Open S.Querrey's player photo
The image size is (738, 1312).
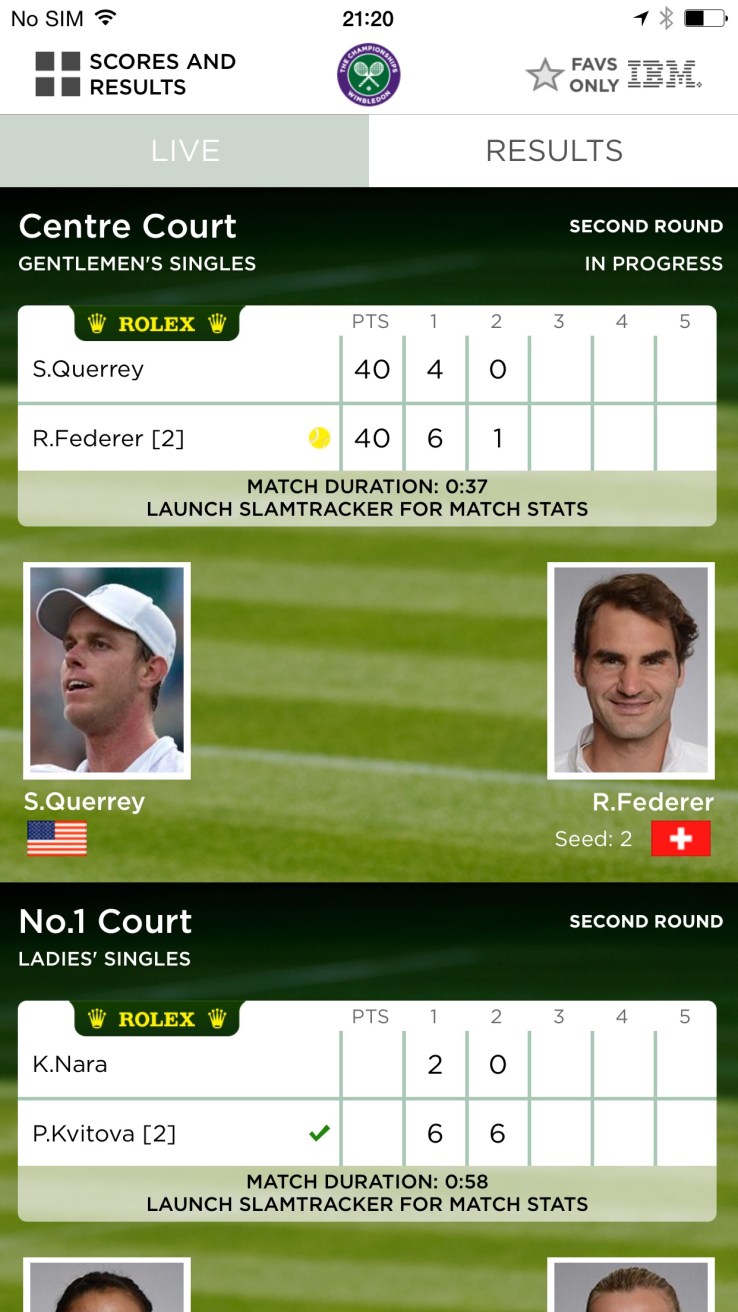(107, 670)
